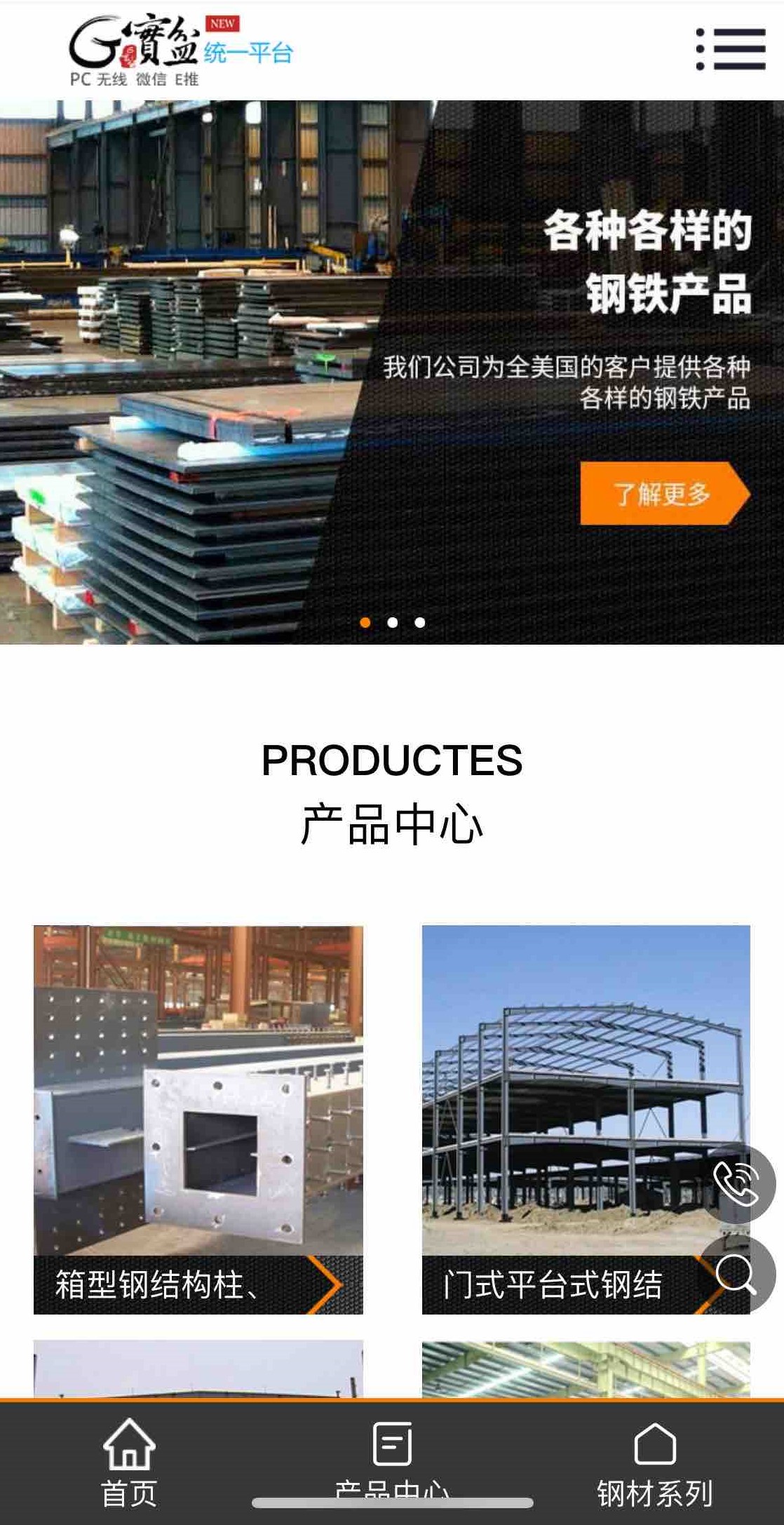The image size is (784, 1525).
Task: Go to the 首页 tab
Action: [x=129, y=1463]
